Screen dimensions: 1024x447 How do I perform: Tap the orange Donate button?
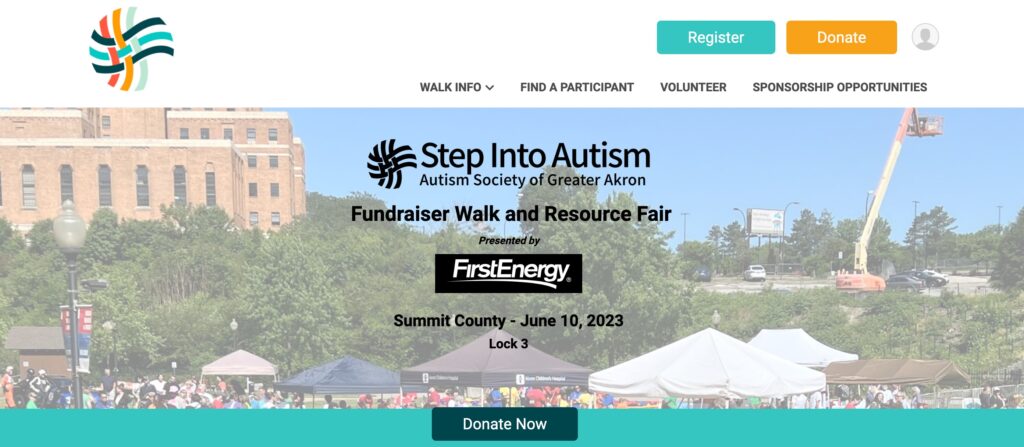pyautogui.click(x=841, y=37)
